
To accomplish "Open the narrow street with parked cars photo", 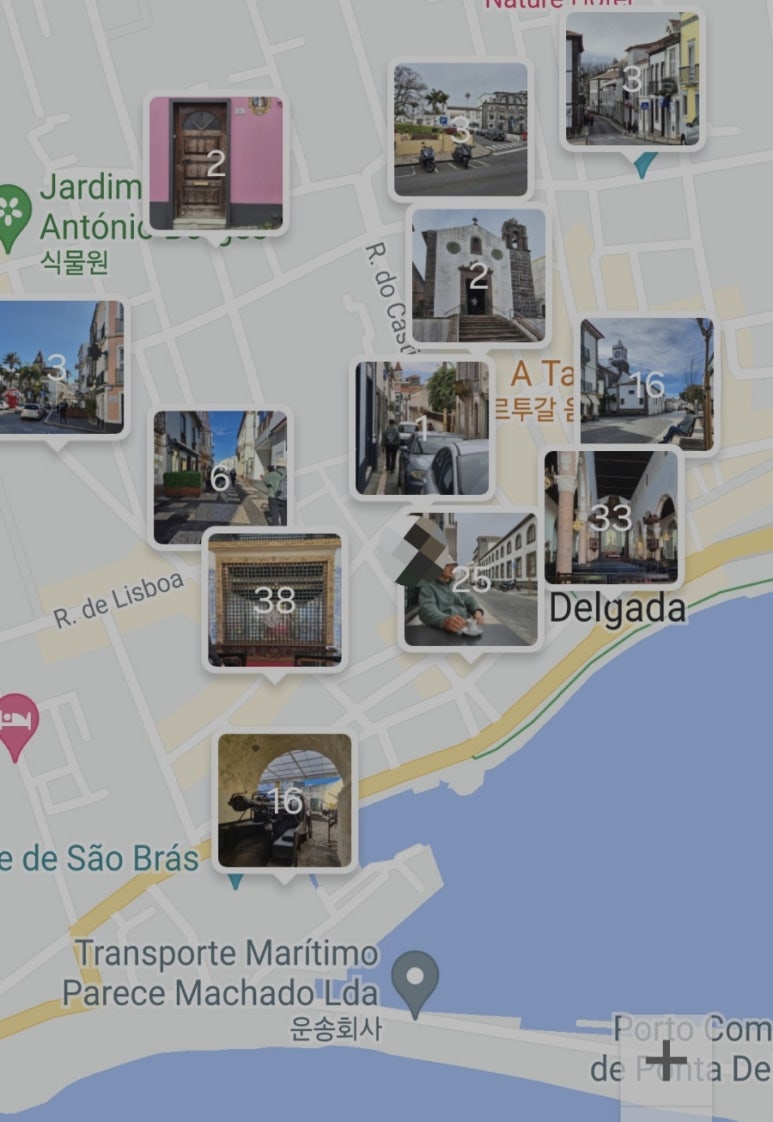I will (x=422, y=430).
